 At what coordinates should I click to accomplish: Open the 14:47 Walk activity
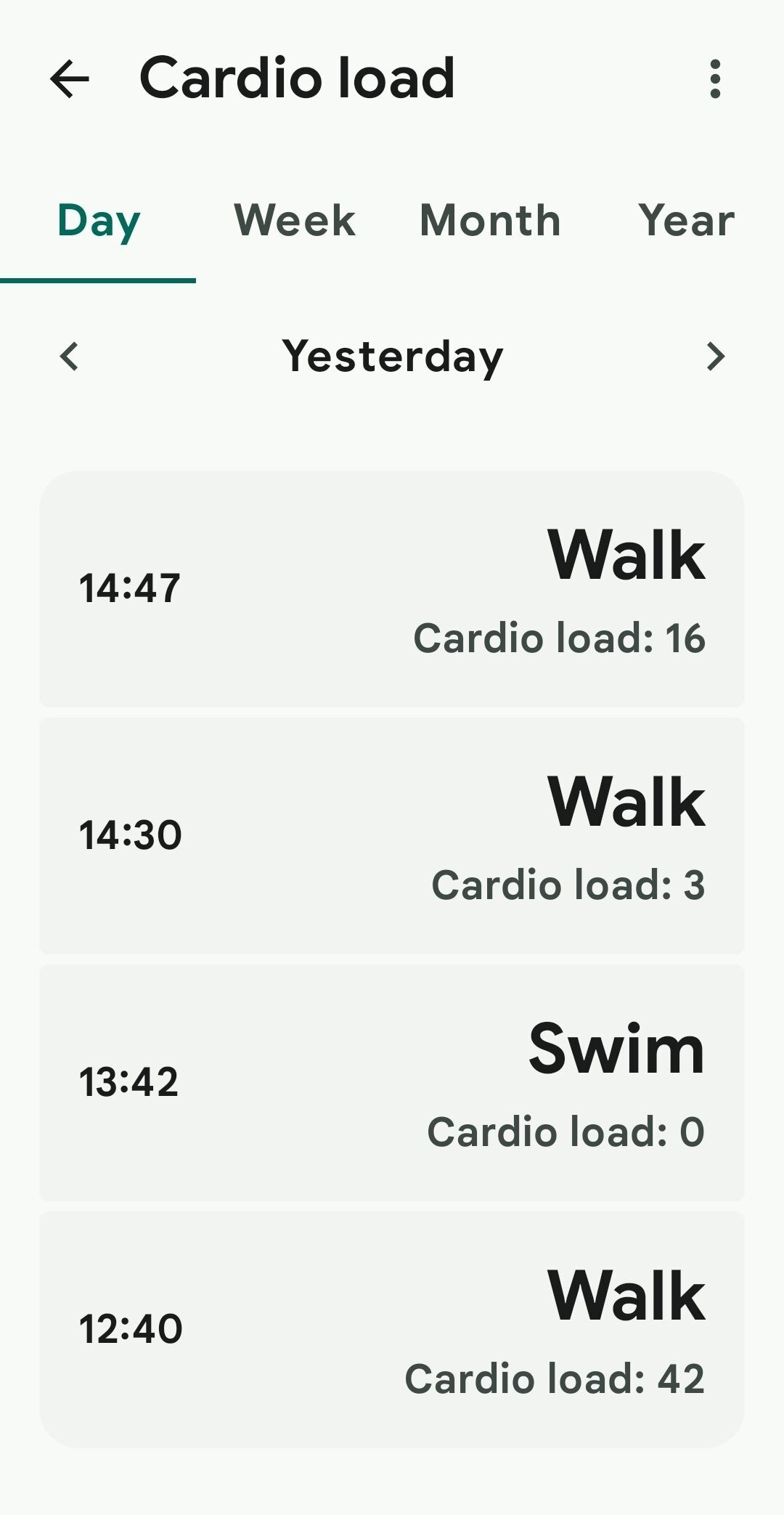(x=392, y=589)
